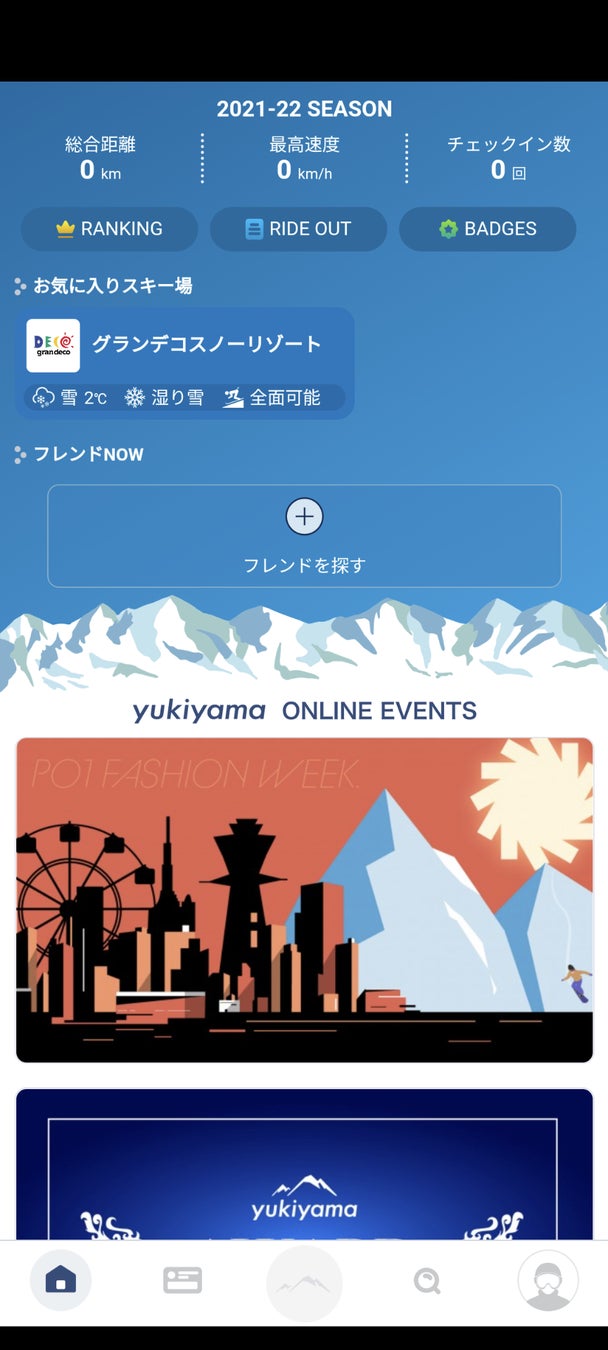The width and height of the screenshot is (608, 1350).
Task: Switch to the search tab
Action: (x=427, y=1280)
